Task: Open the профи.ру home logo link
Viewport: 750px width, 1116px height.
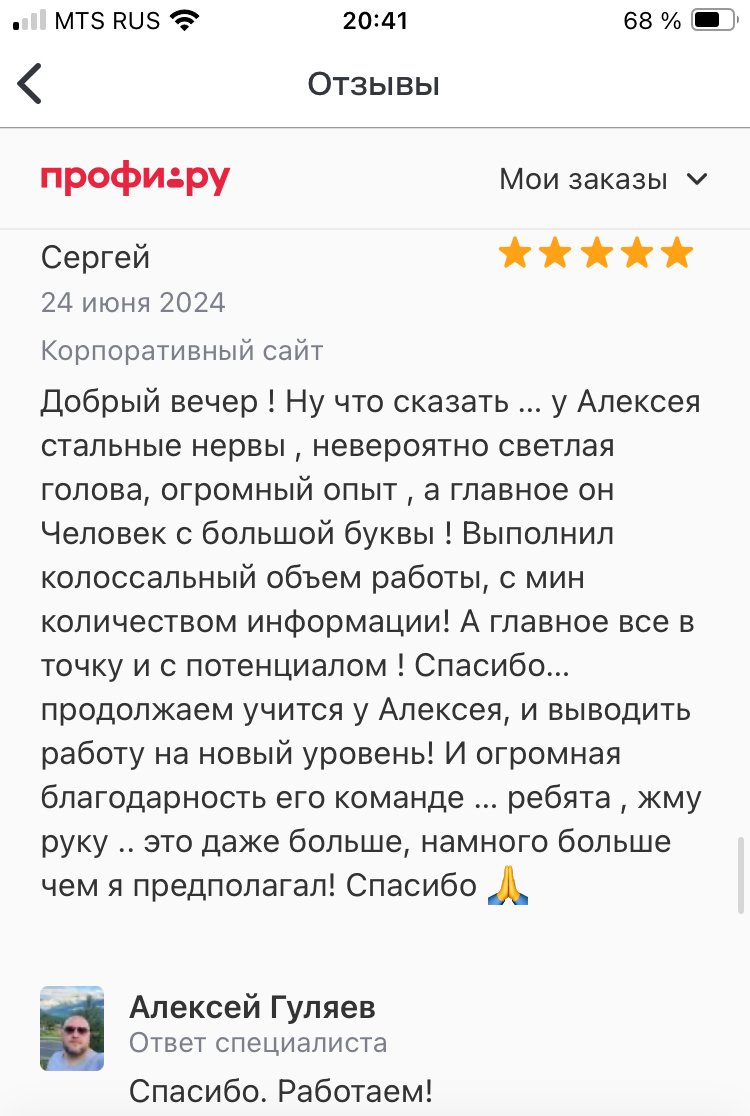Action: [135, 179]
